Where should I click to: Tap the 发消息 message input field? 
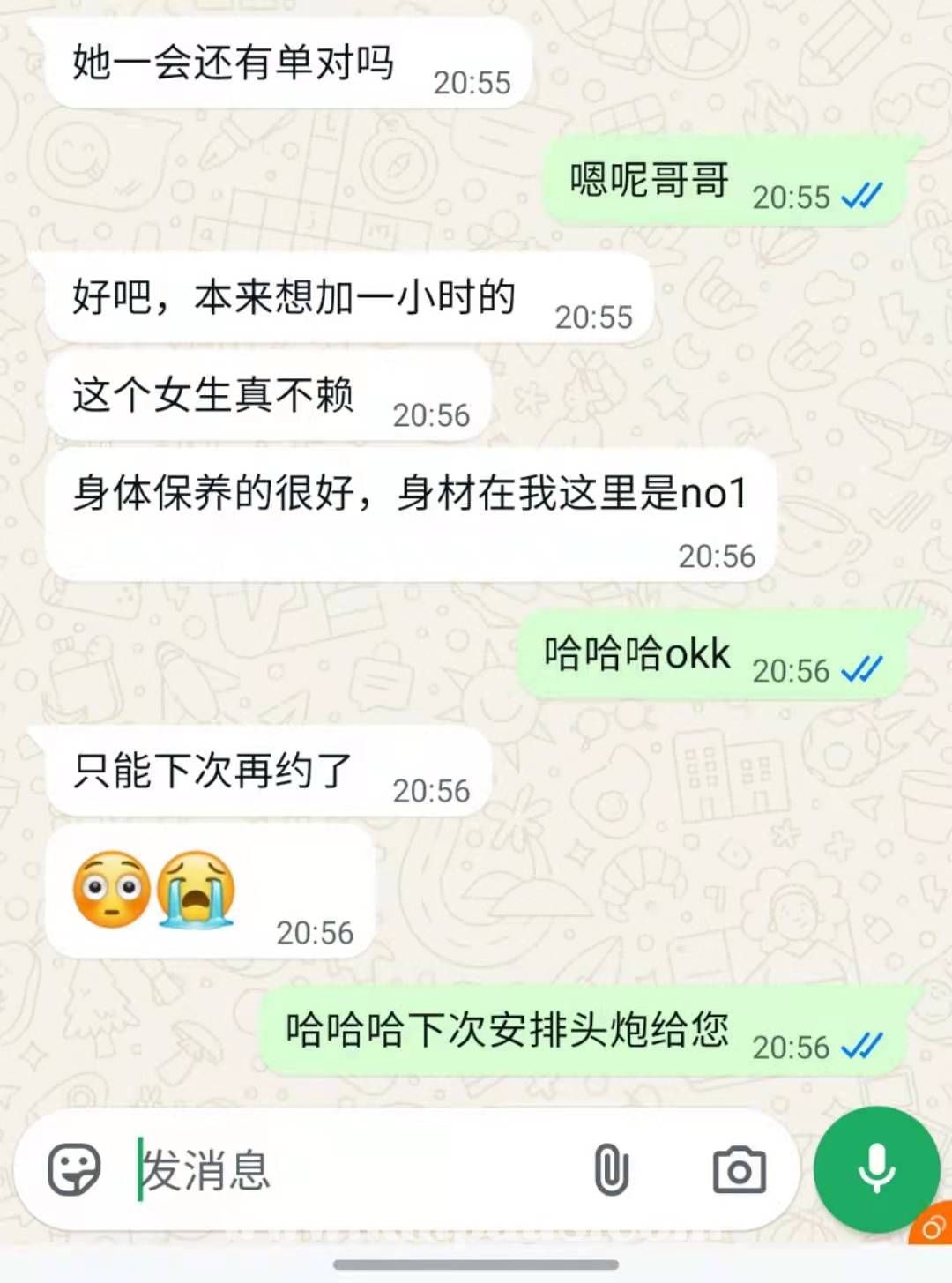[353, 1170]
